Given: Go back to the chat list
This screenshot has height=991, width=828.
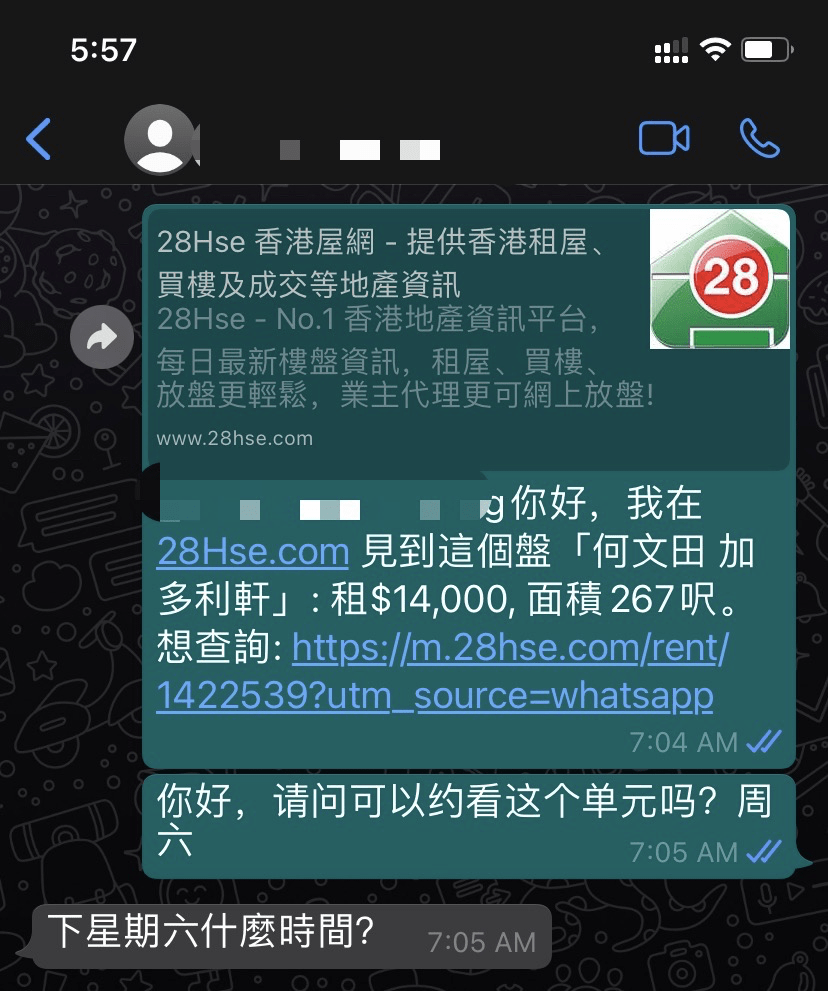Looking at the screenshot, I should (38, 139).
